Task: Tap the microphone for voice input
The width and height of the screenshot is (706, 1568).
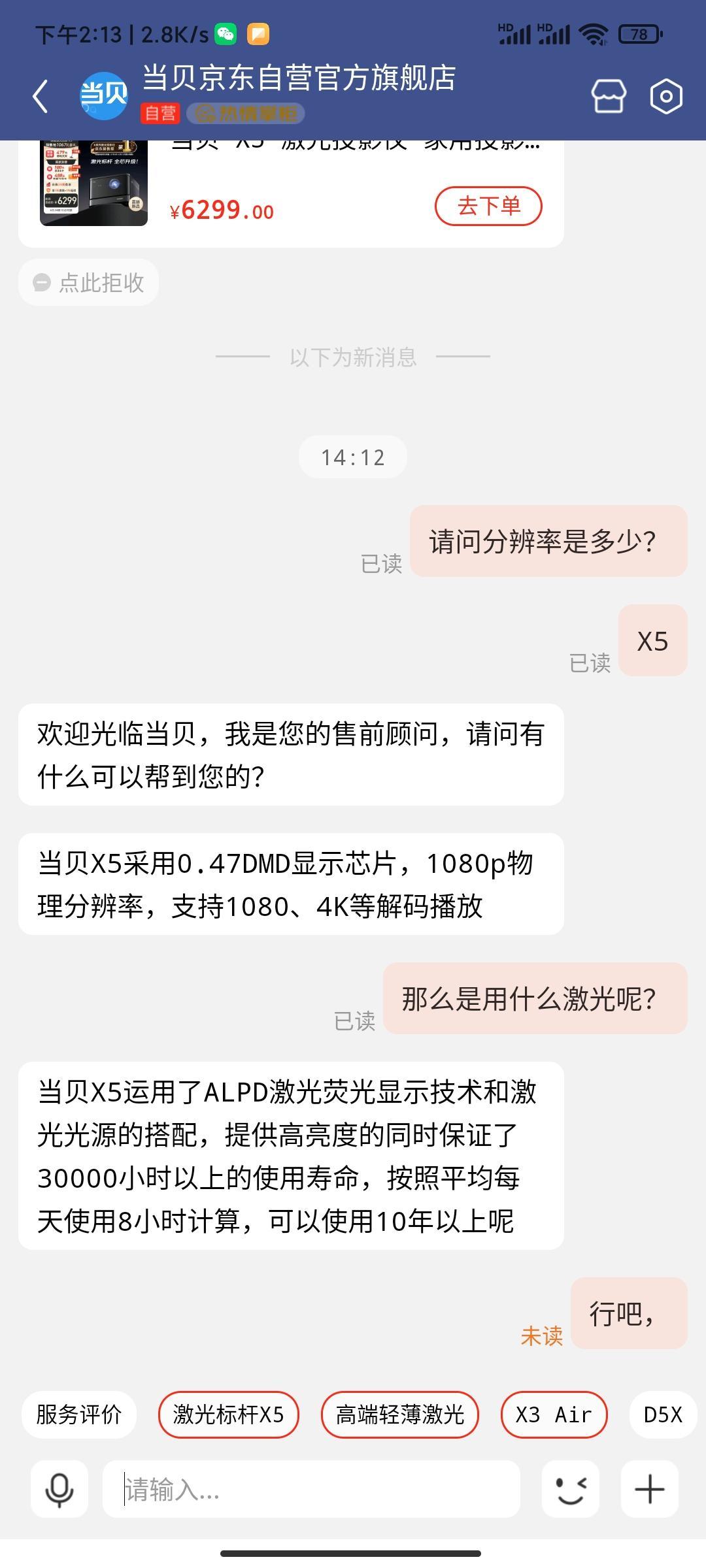Action: [59, 1490]
